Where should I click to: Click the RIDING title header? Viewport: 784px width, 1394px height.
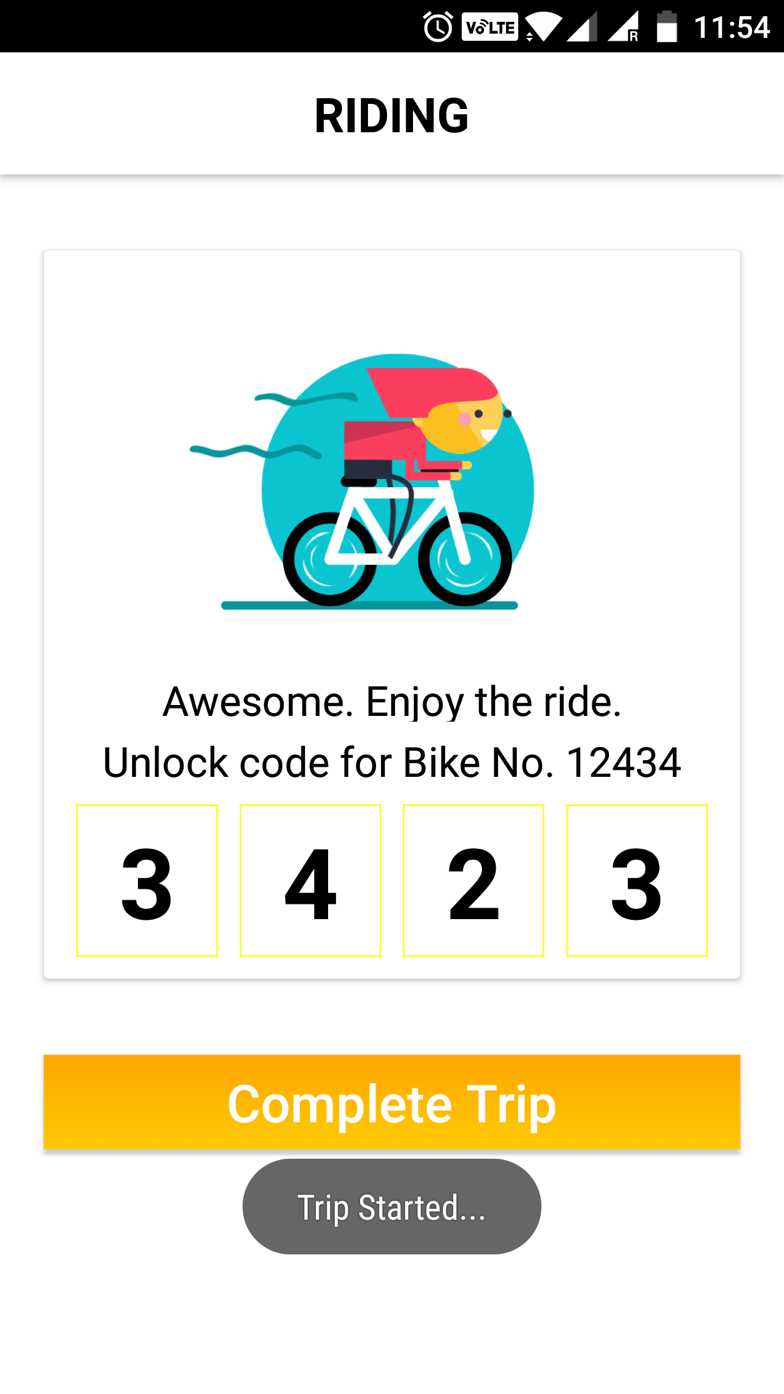click(392, 115)
